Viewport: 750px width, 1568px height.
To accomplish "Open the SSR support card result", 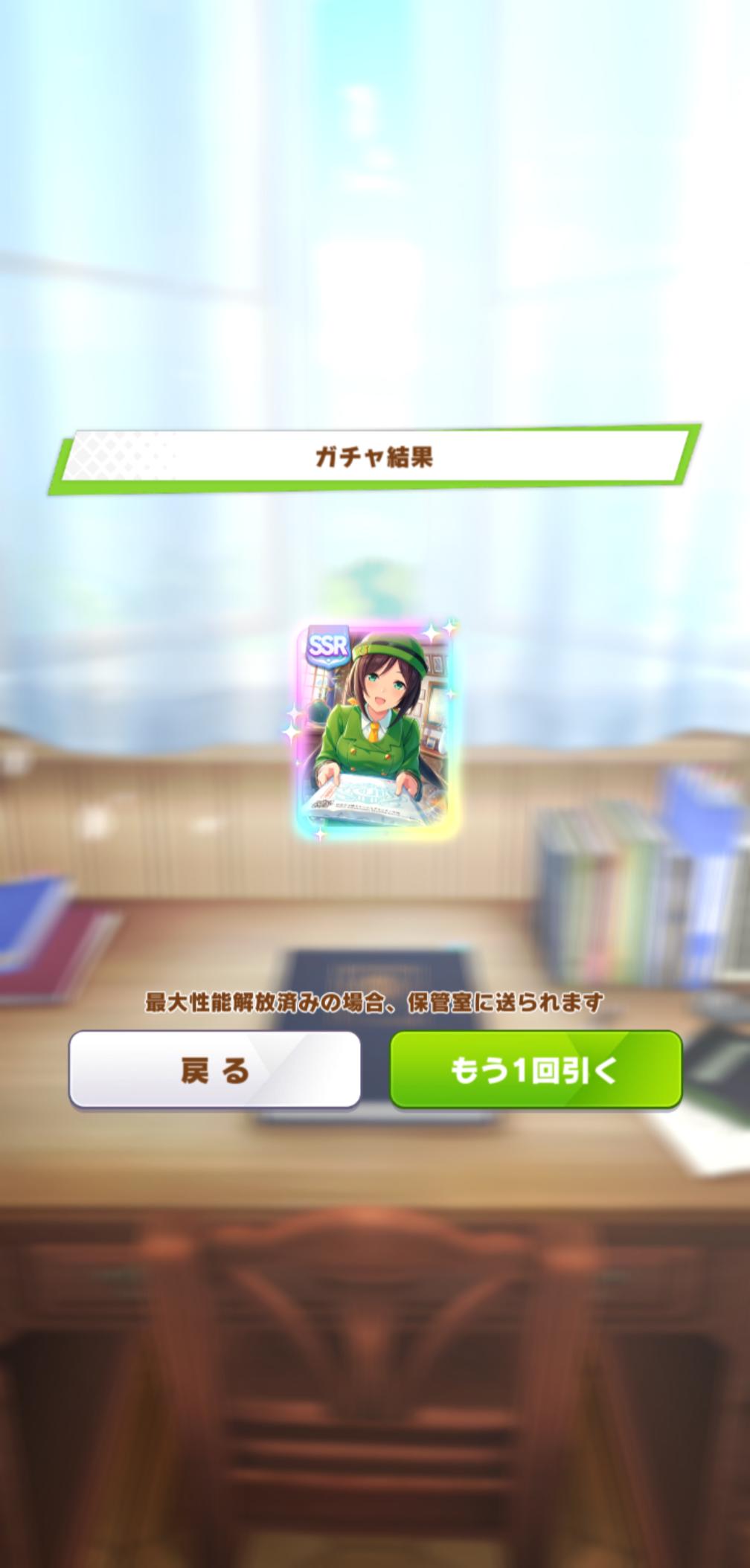I will pyautogui.click(x=374, y=733).
